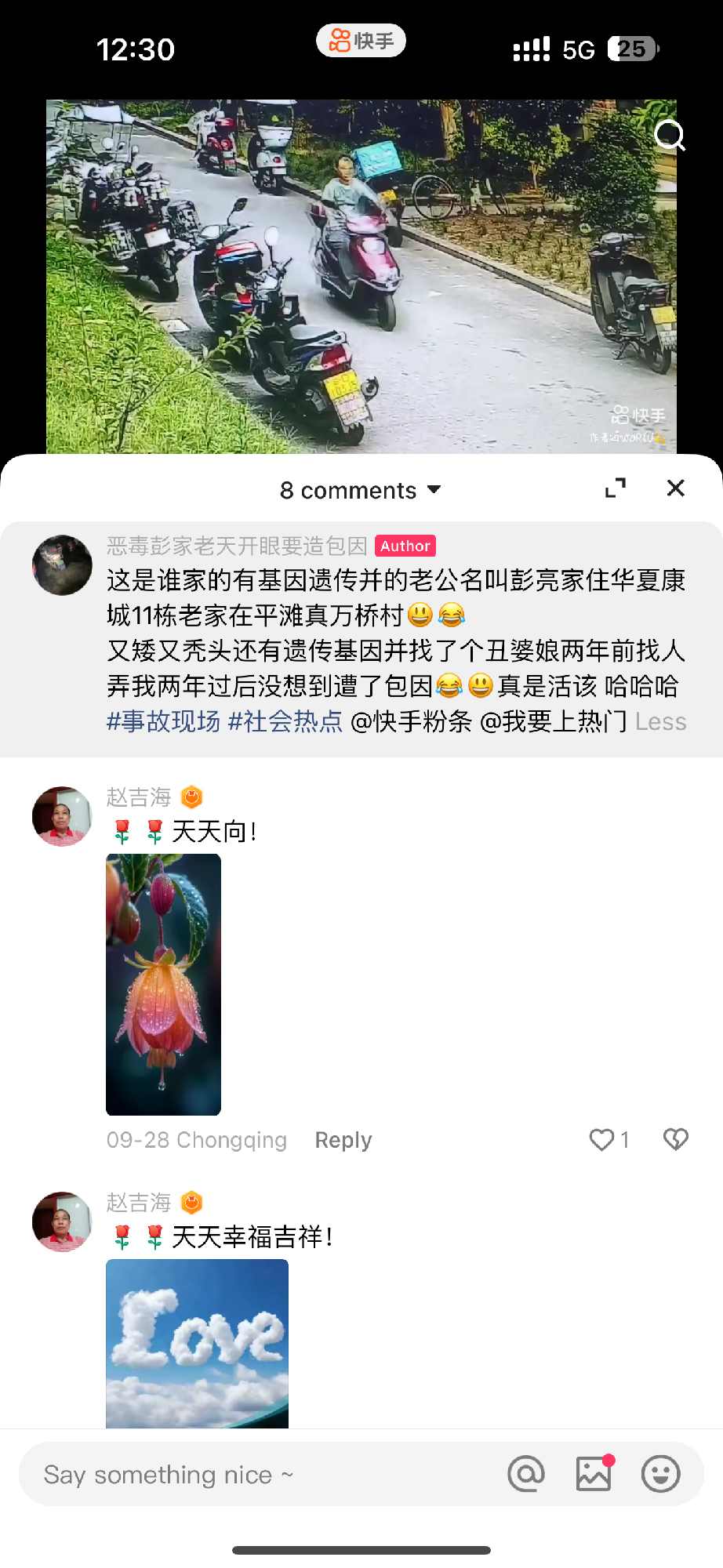Attach a picture to the comment
723x1568 pixels.
pyautogui.click(x=594, y=1474)
